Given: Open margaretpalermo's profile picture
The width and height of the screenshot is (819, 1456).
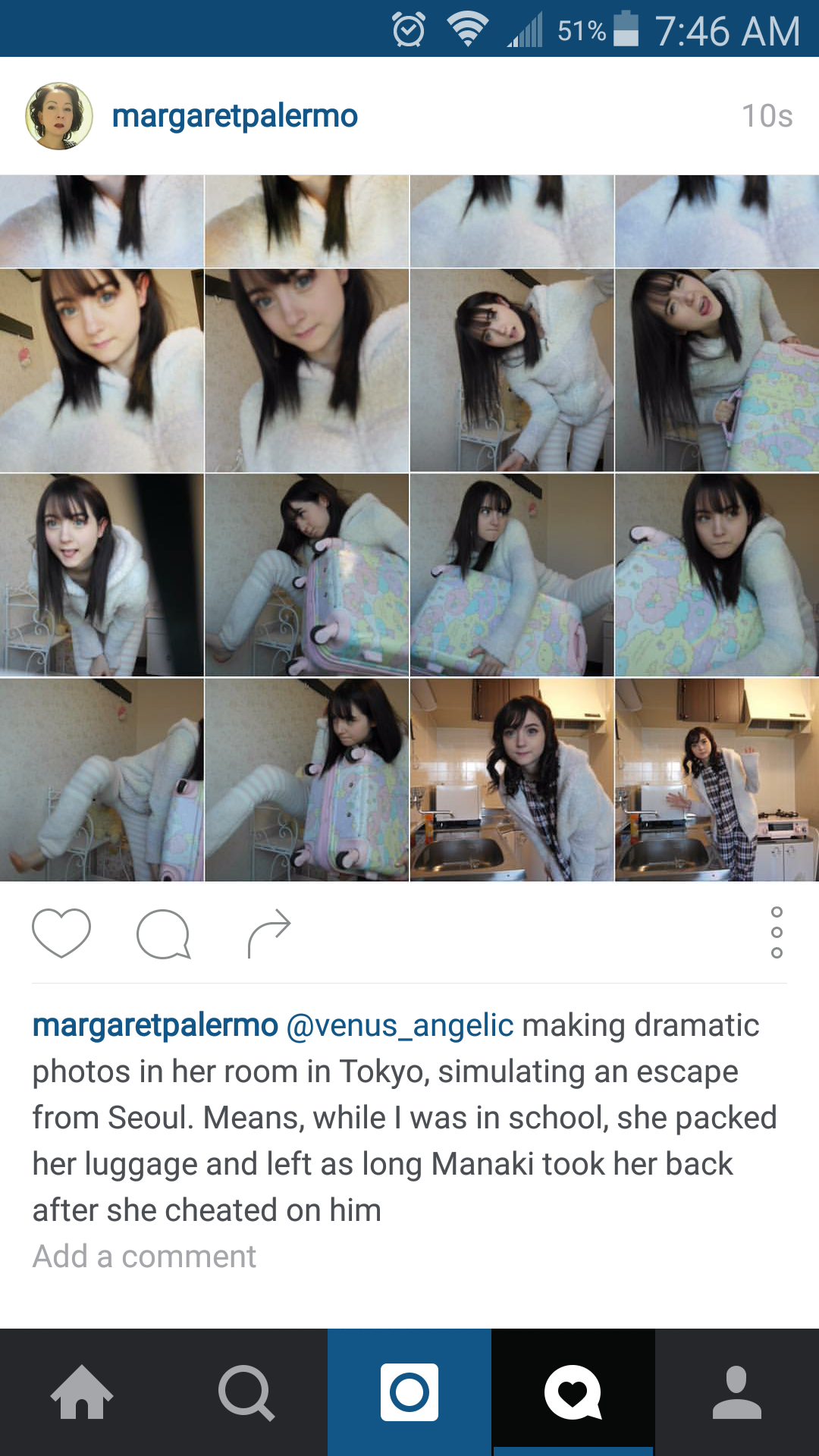Looking at the screenshot, I should click(x=59, y=116).
